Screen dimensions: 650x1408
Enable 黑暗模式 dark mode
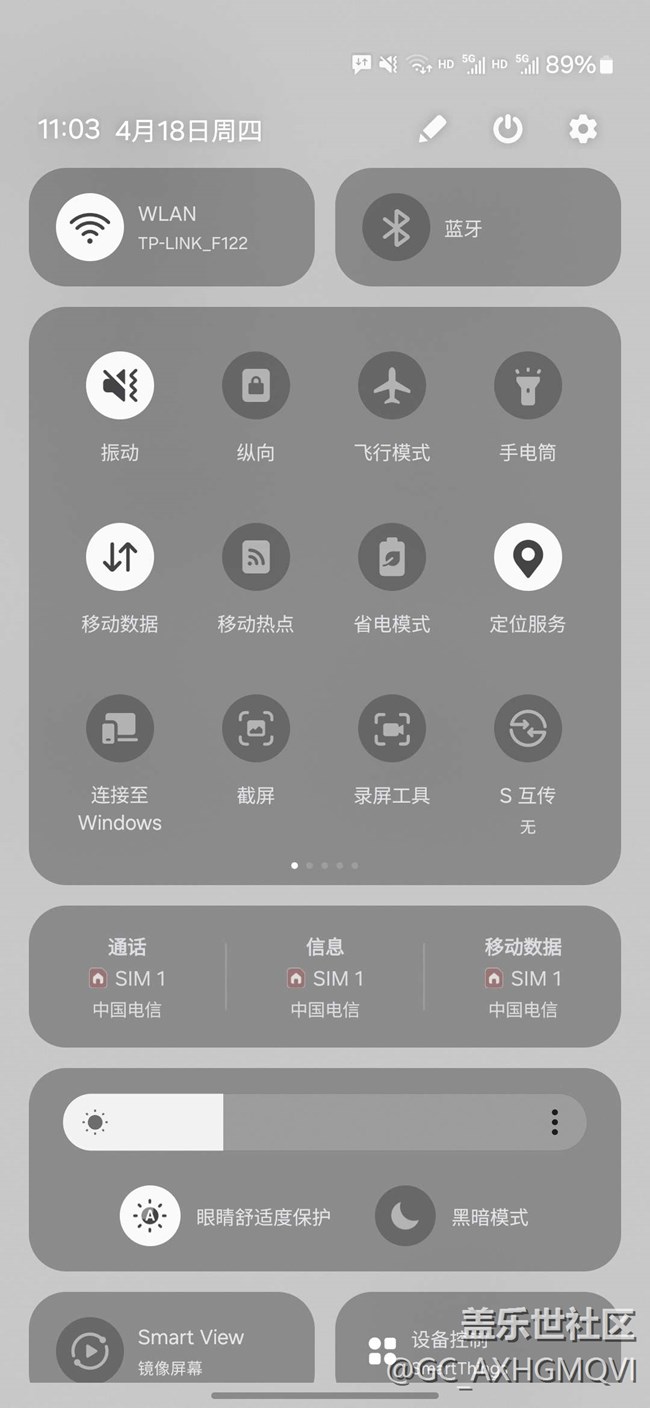click(x=405, y=1216)
